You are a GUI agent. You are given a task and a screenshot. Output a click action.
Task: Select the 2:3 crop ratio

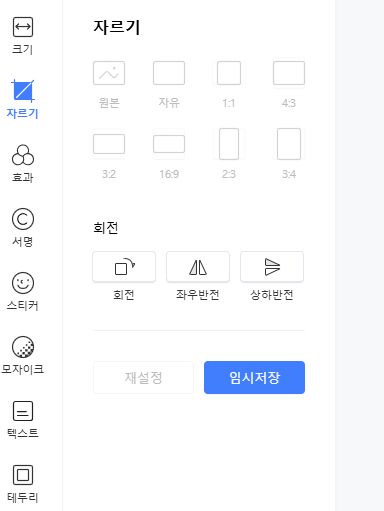coord(229,154)
